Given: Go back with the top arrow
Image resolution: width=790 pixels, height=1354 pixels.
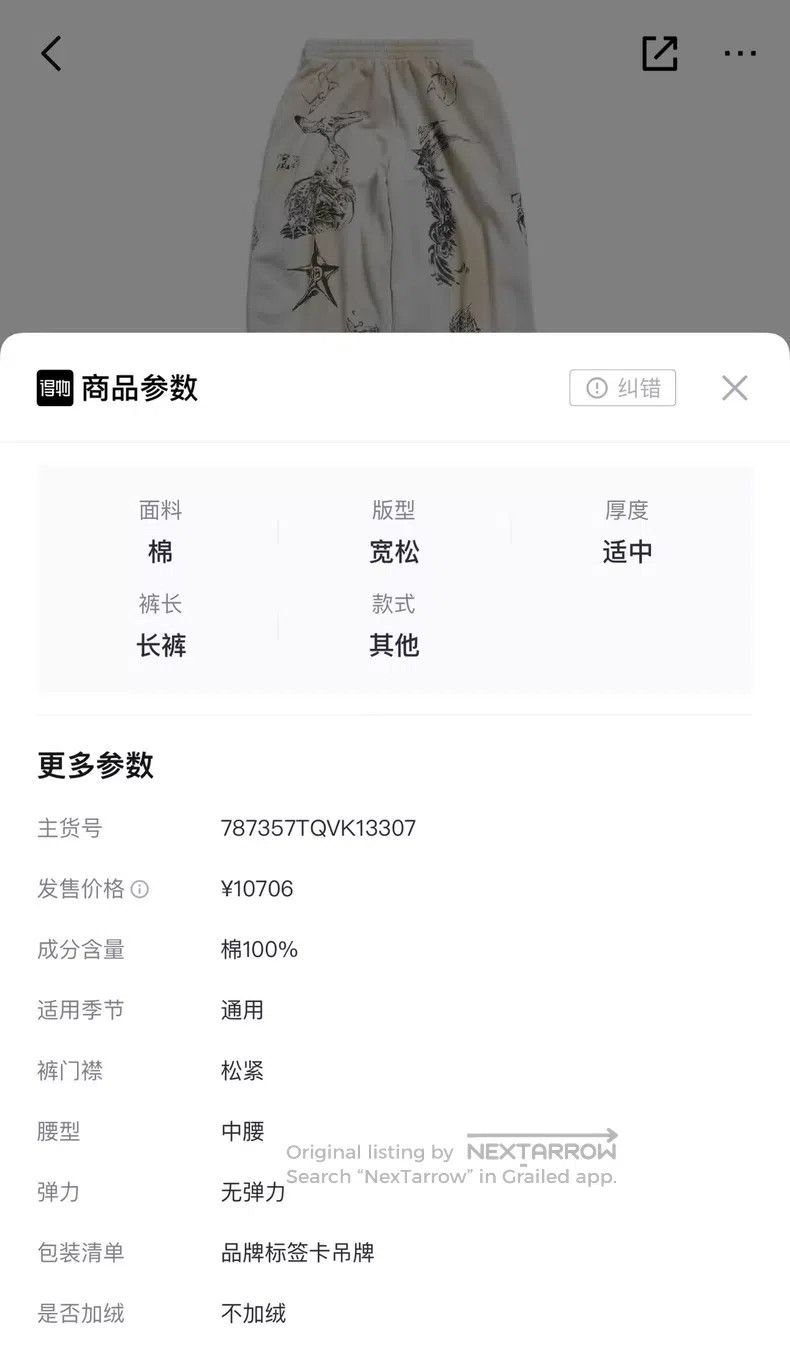Looking at the screenshot, I should pyautogui.click(x=51, y=53).
